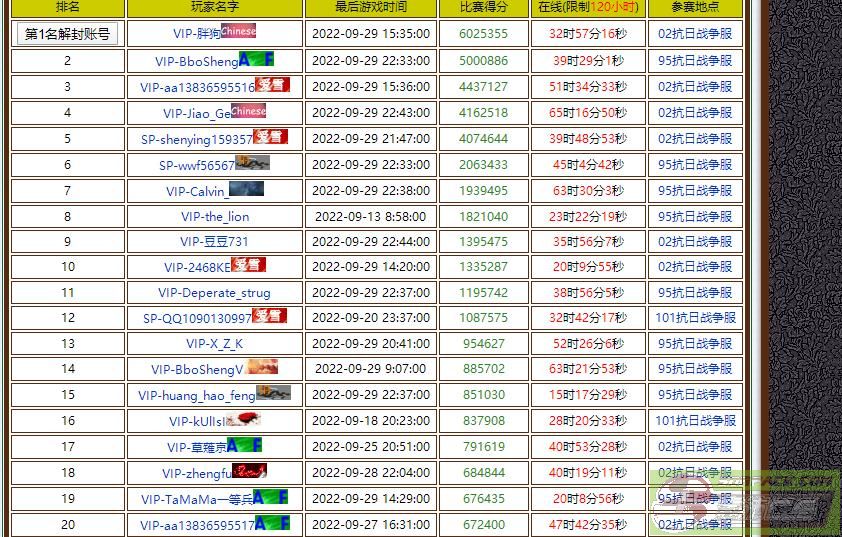Select player SP-wwf56567
842x537 pixels.
(196, 166)
